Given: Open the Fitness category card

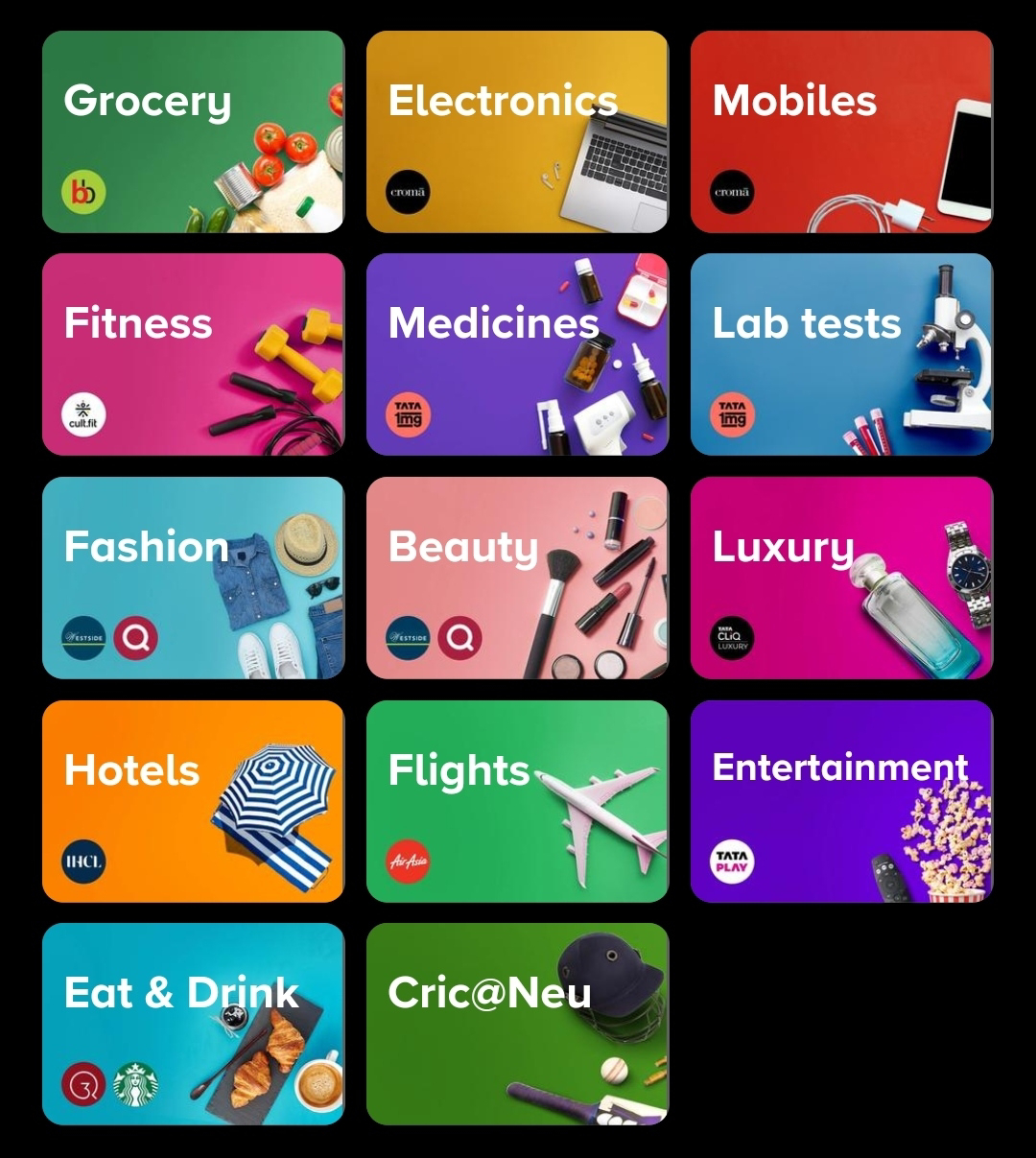Looking at the screenshot, I should point(193,354).
